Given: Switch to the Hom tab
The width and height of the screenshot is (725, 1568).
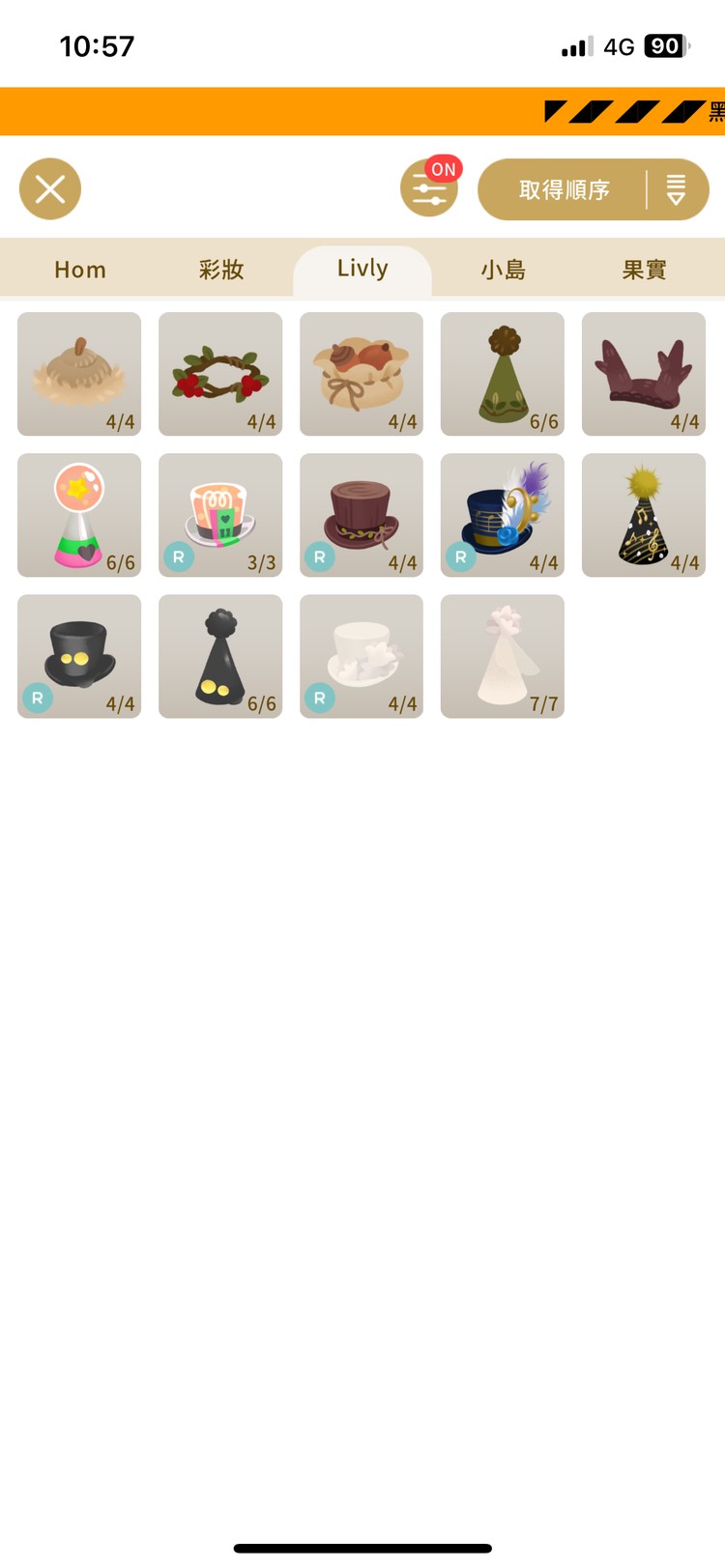Looking at the screenshot, I should 80,270.
